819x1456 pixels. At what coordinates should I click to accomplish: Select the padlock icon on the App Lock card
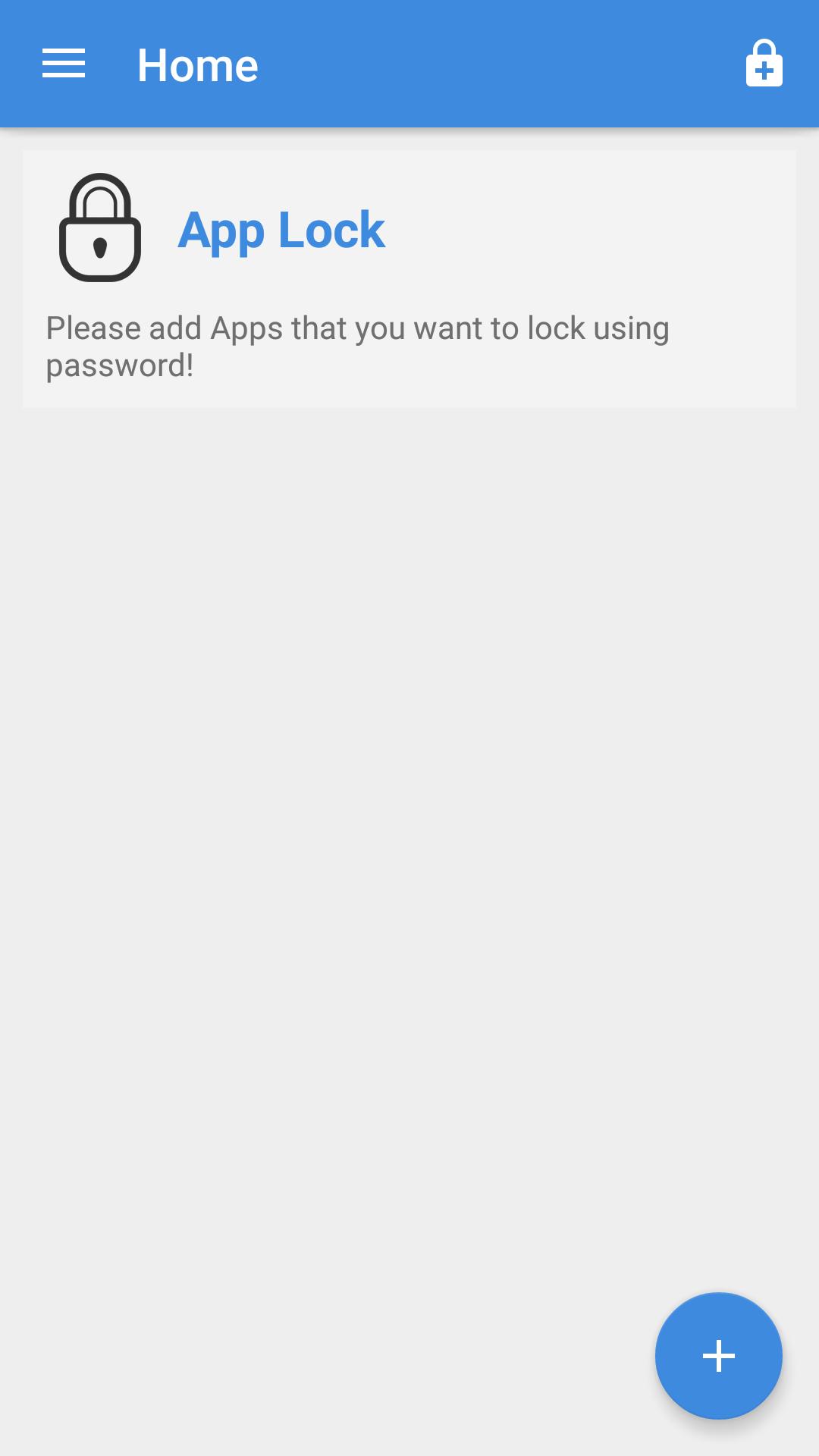(x=100, y=227)
